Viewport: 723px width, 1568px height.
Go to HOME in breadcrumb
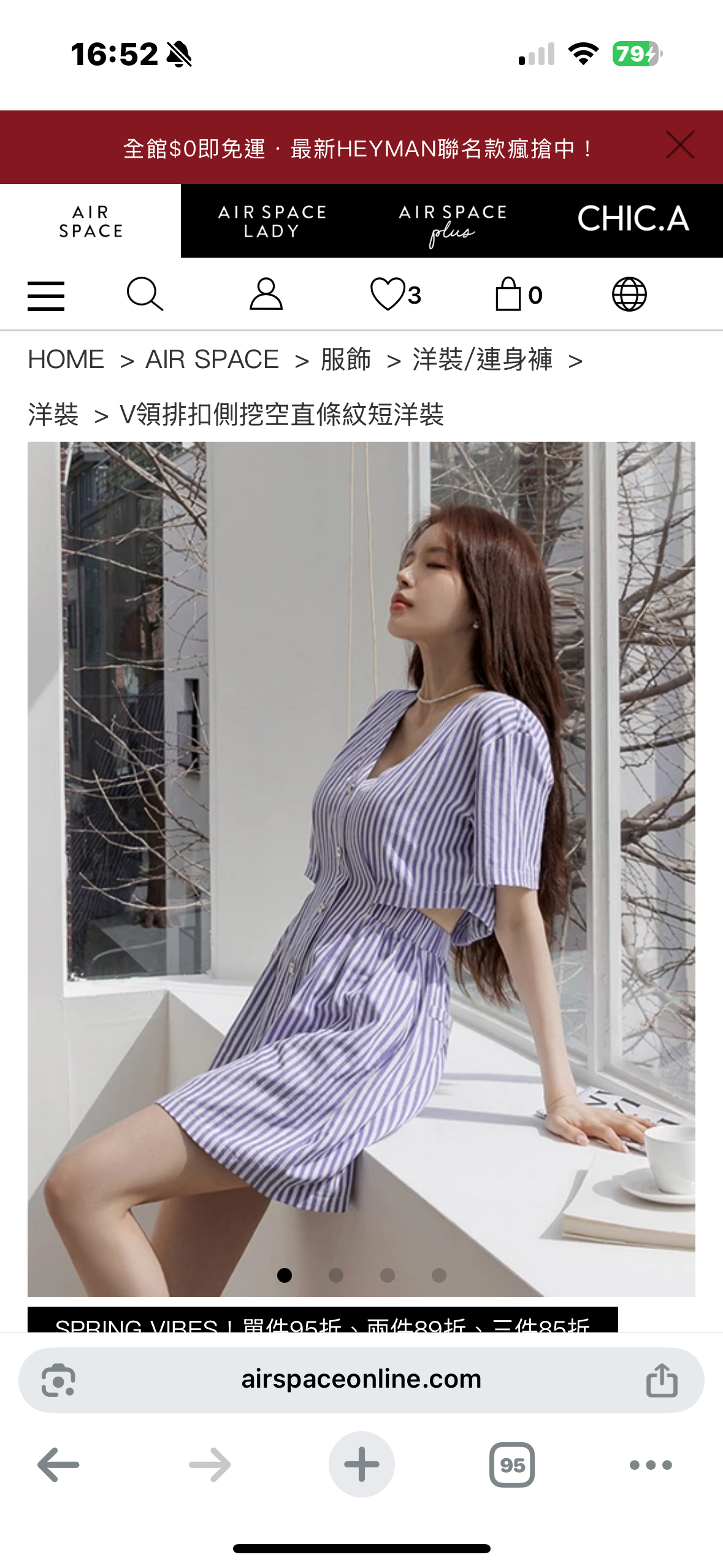coord(66,359)
